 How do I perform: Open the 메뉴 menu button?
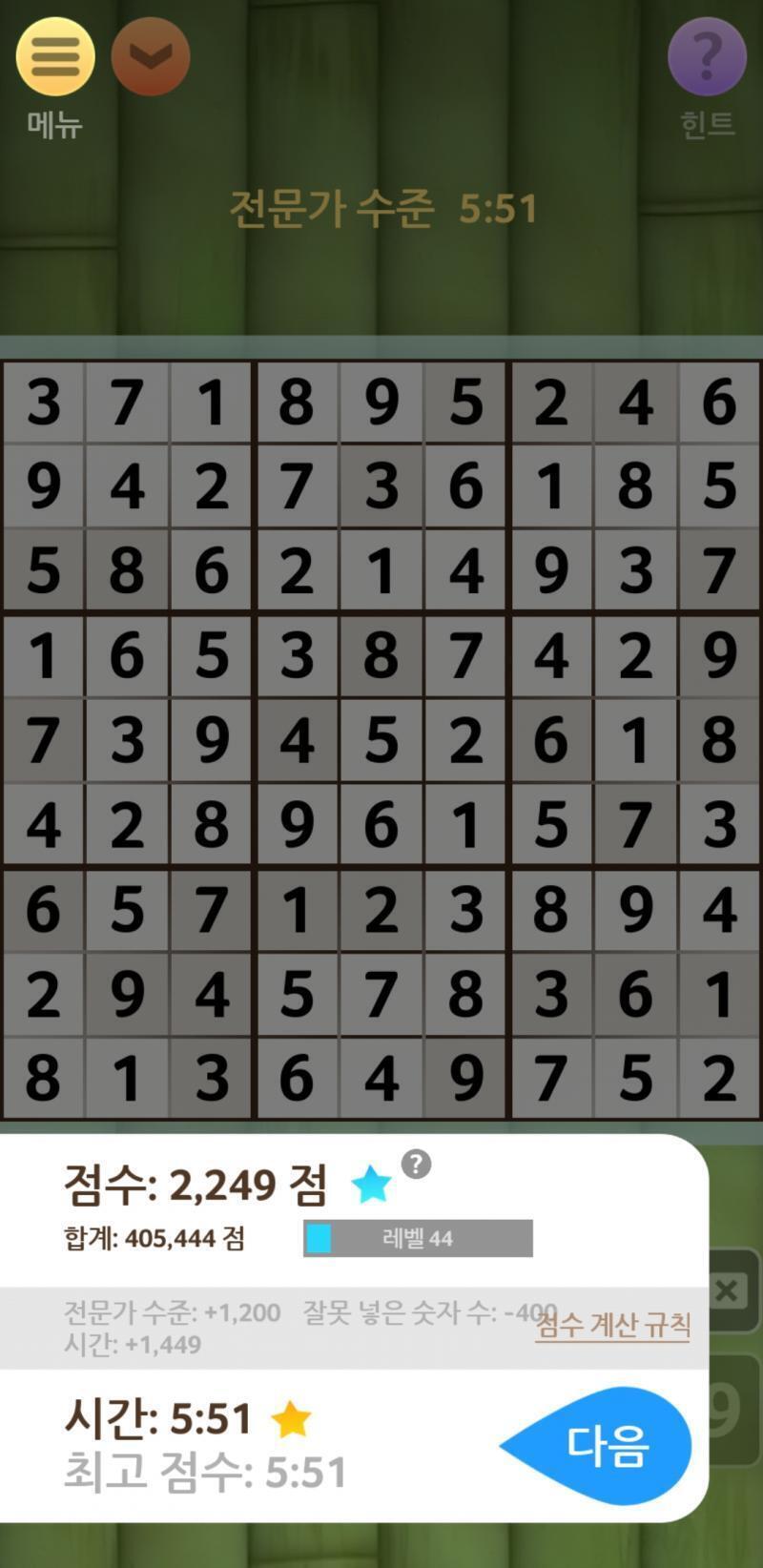[55, 57]
